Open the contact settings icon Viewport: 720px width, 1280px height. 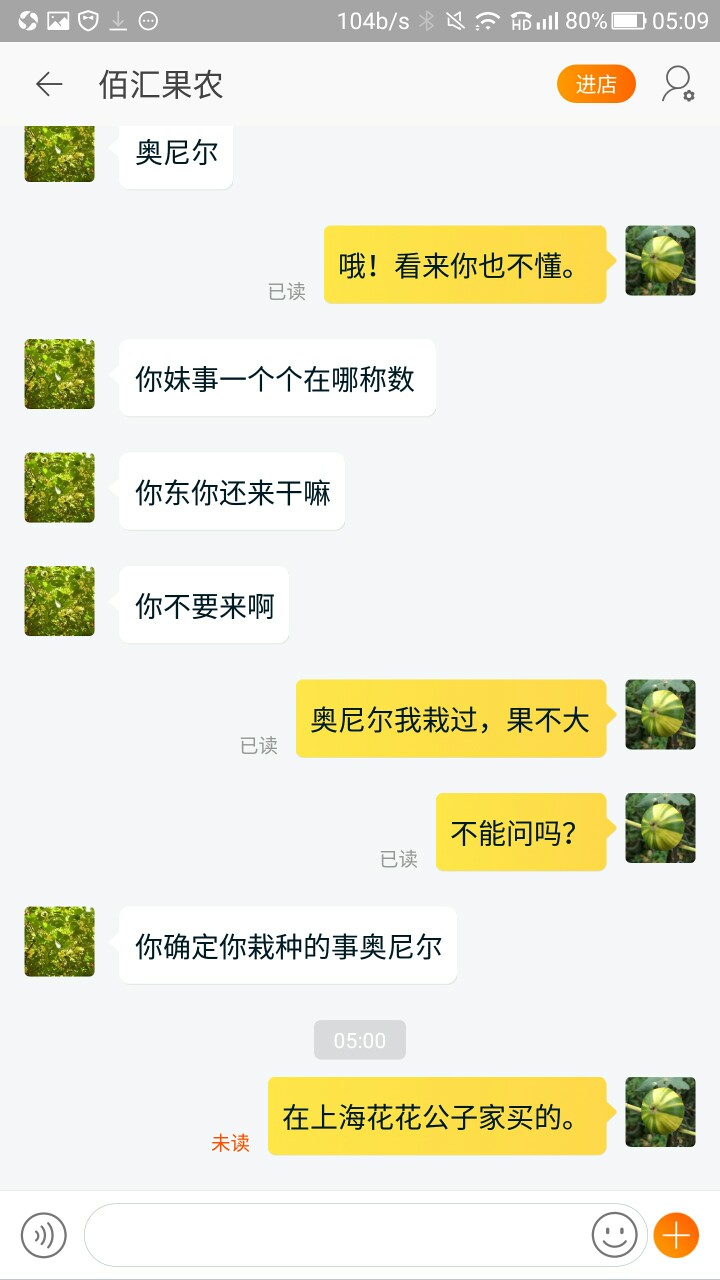678,85
